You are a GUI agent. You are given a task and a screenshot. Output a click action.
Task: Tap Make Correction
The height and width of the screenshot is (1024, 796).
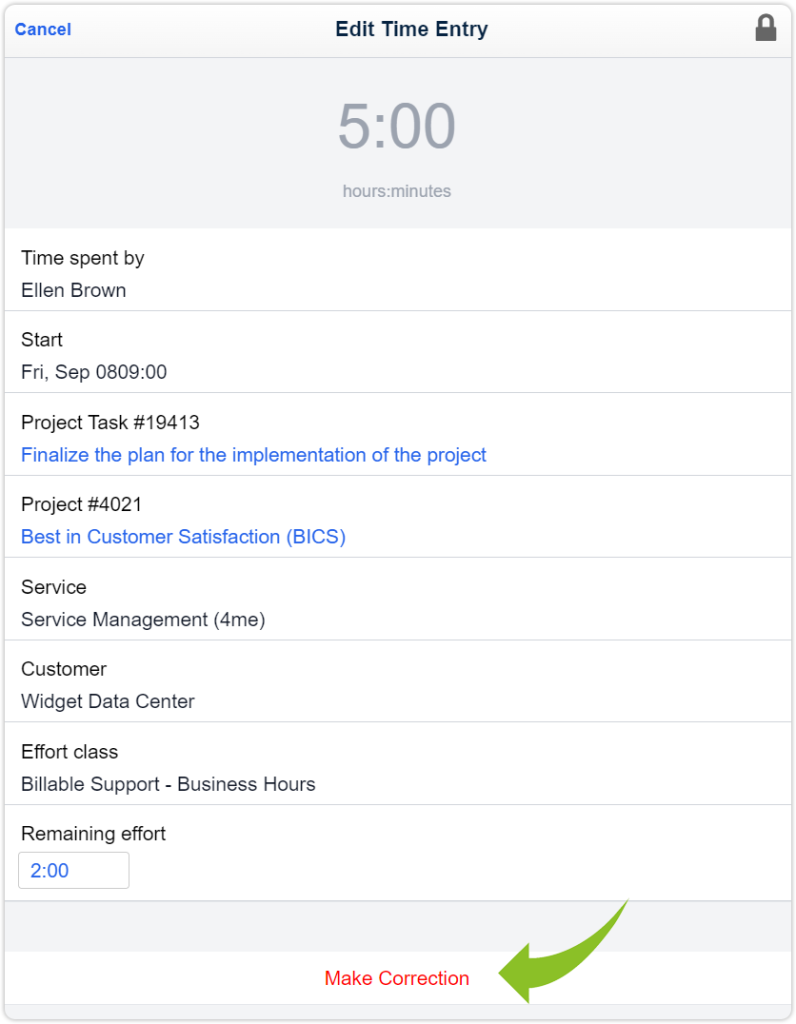pyautogui.click(x=396, y=978)
